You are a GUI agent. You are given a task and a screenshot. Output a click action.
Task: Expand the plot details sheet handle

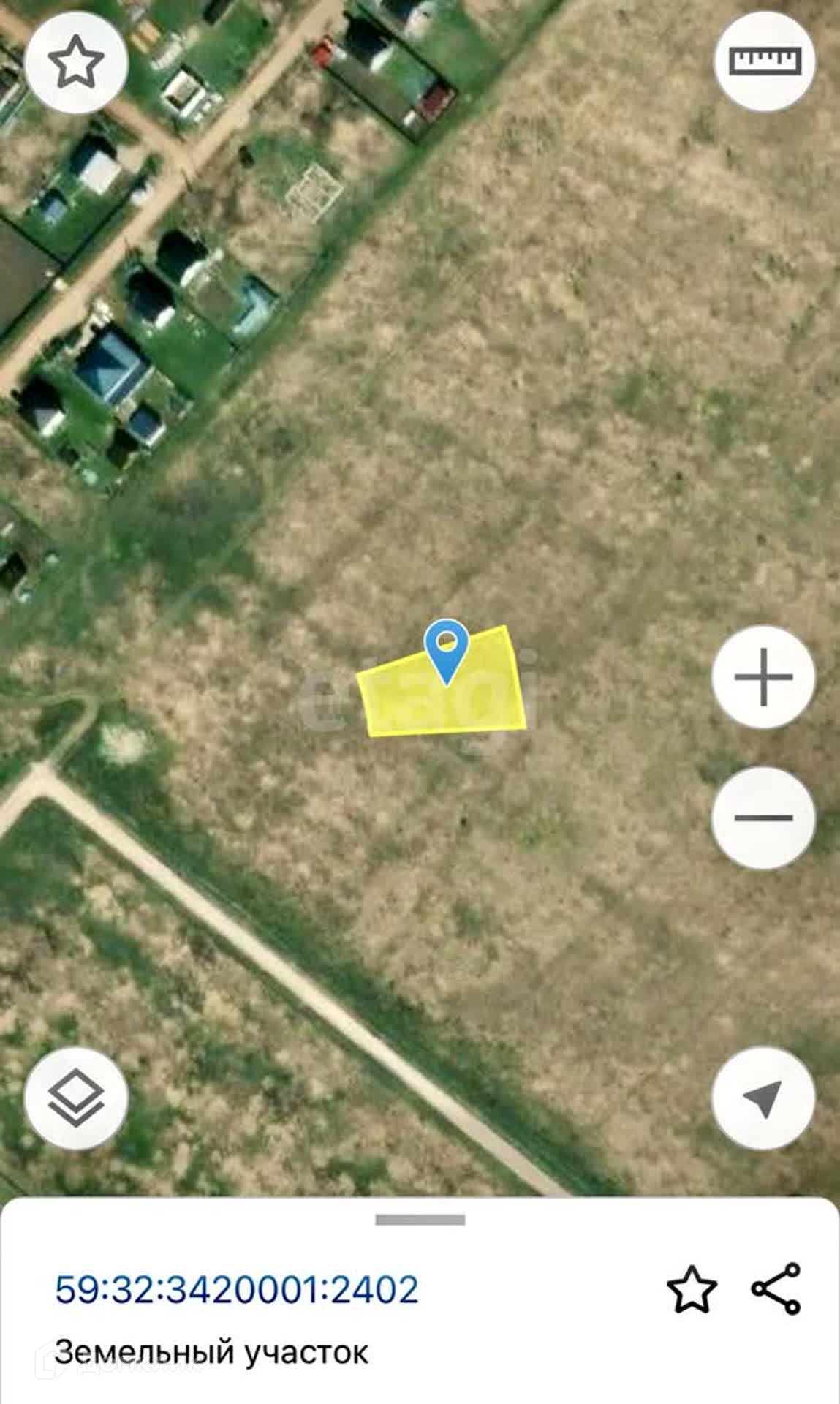click(420, 1220)
